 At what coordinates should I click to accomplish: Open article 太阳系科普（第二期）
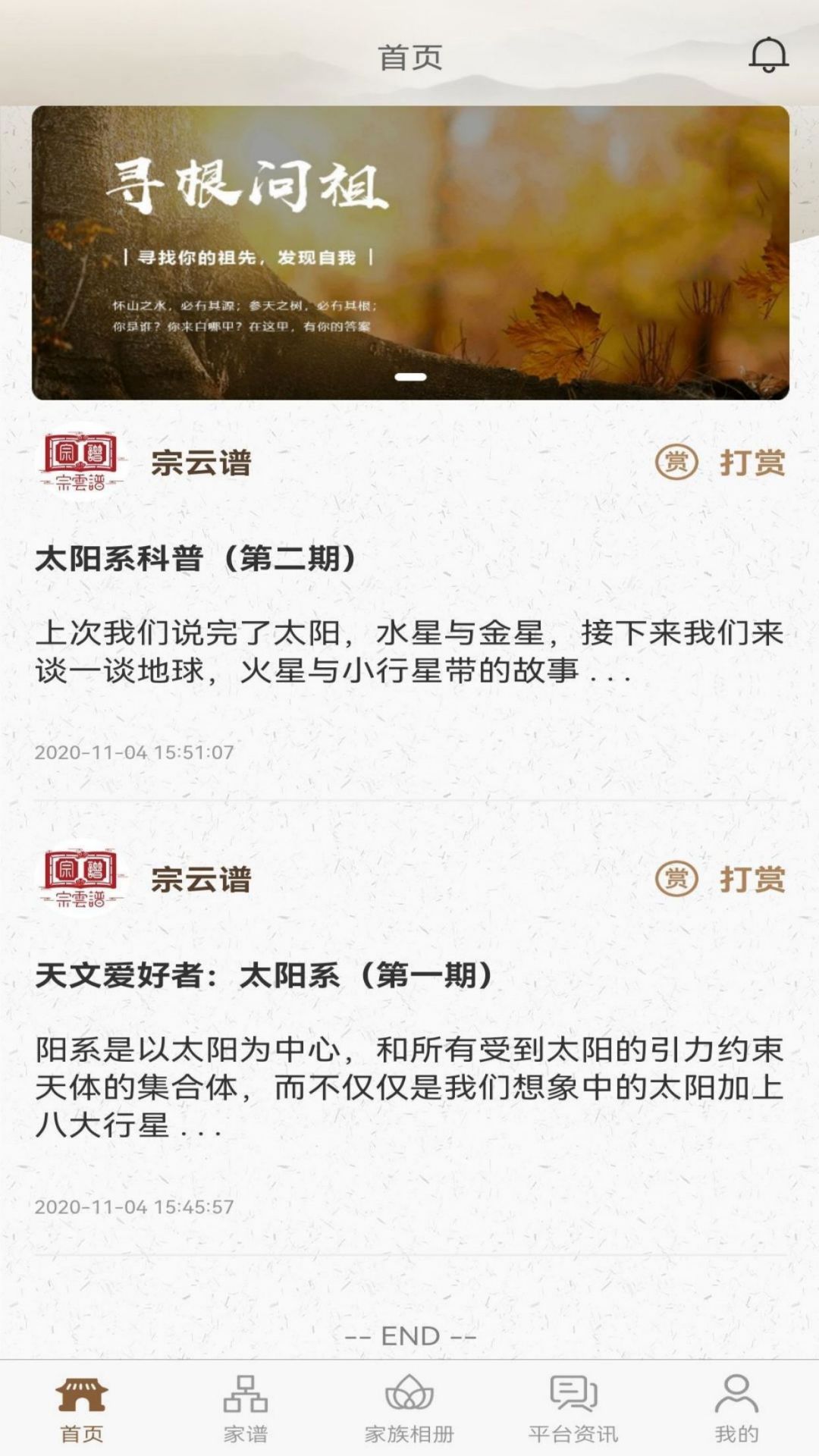tap(196, 557)
